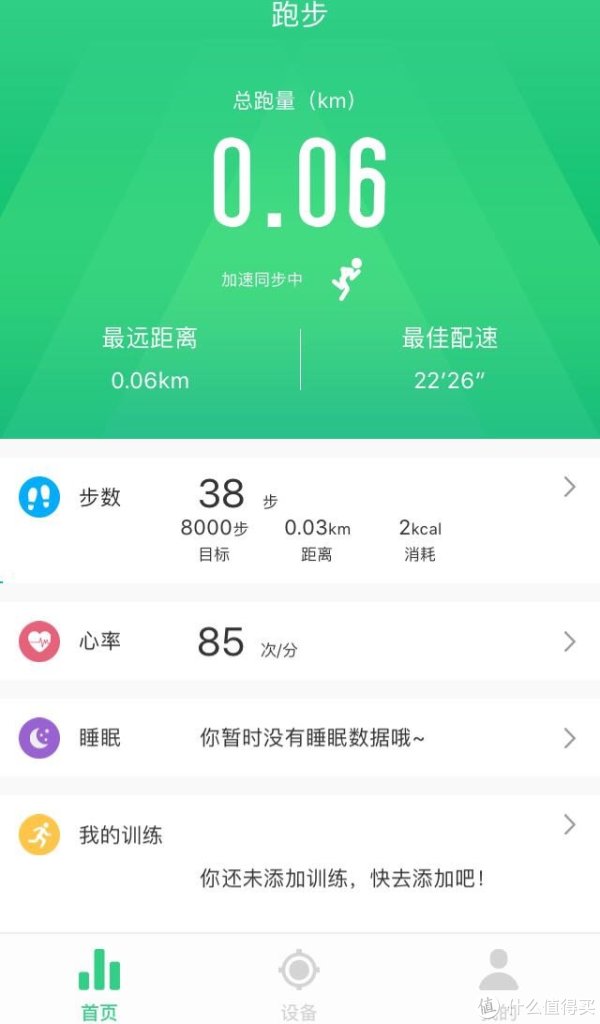This screenshot has width=600, height=1024.
Task: Open the 睡眠 sleep data row
Action: pos(300,738)
